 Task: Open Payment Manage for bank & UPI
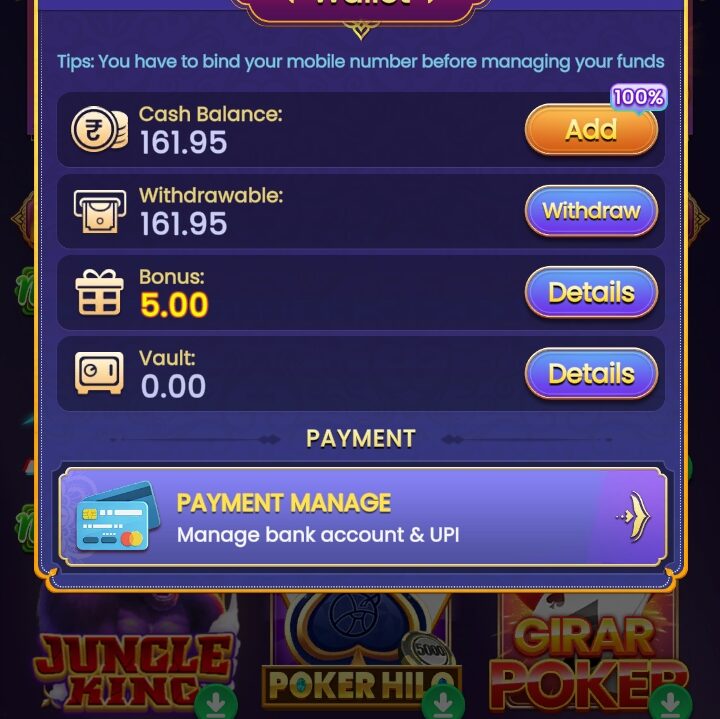click(362, 518)
